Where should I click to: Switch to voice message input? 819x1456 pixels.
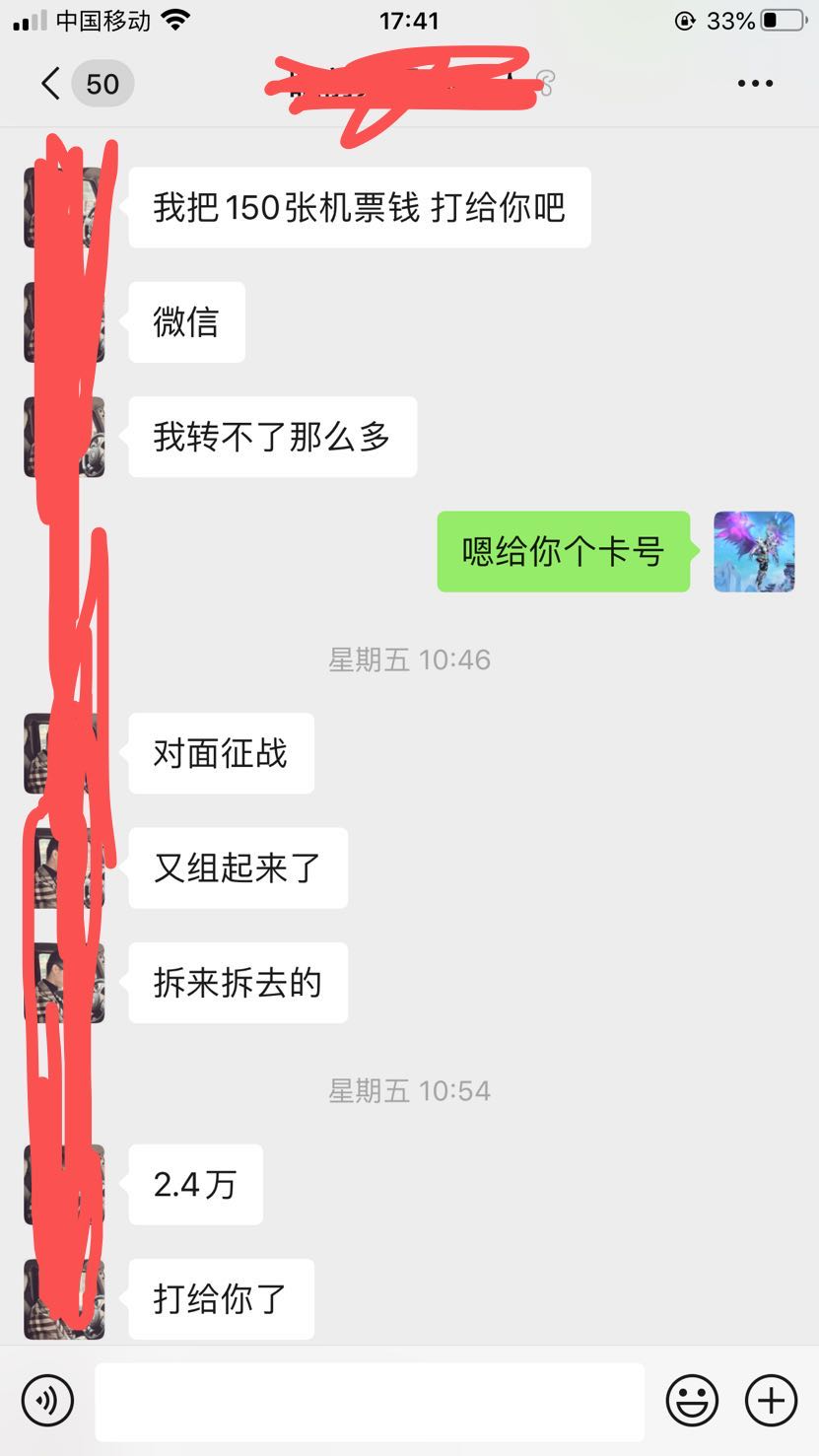(47, 1400)
